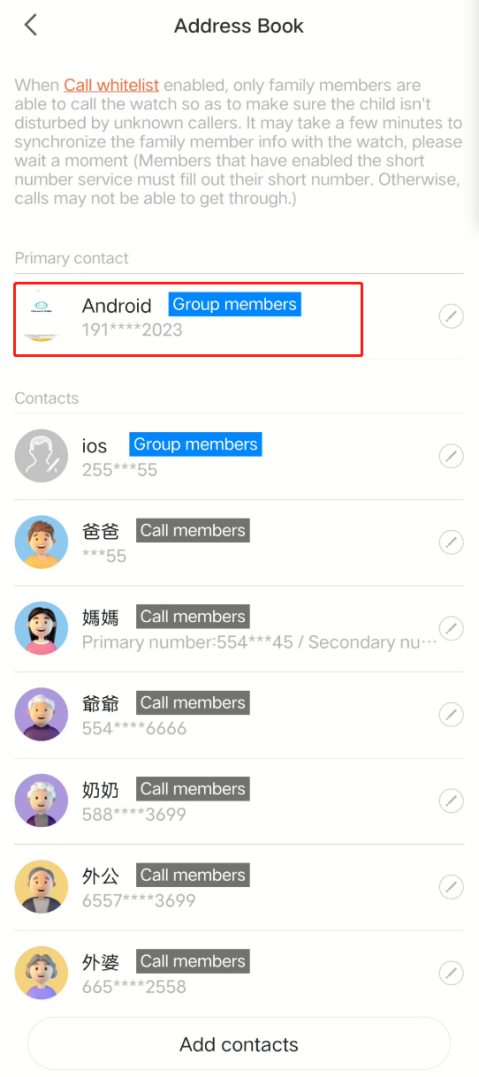Edit the 奶奶 contact
This screenshot has height=1077, width=479.
(x=451, y=800)
